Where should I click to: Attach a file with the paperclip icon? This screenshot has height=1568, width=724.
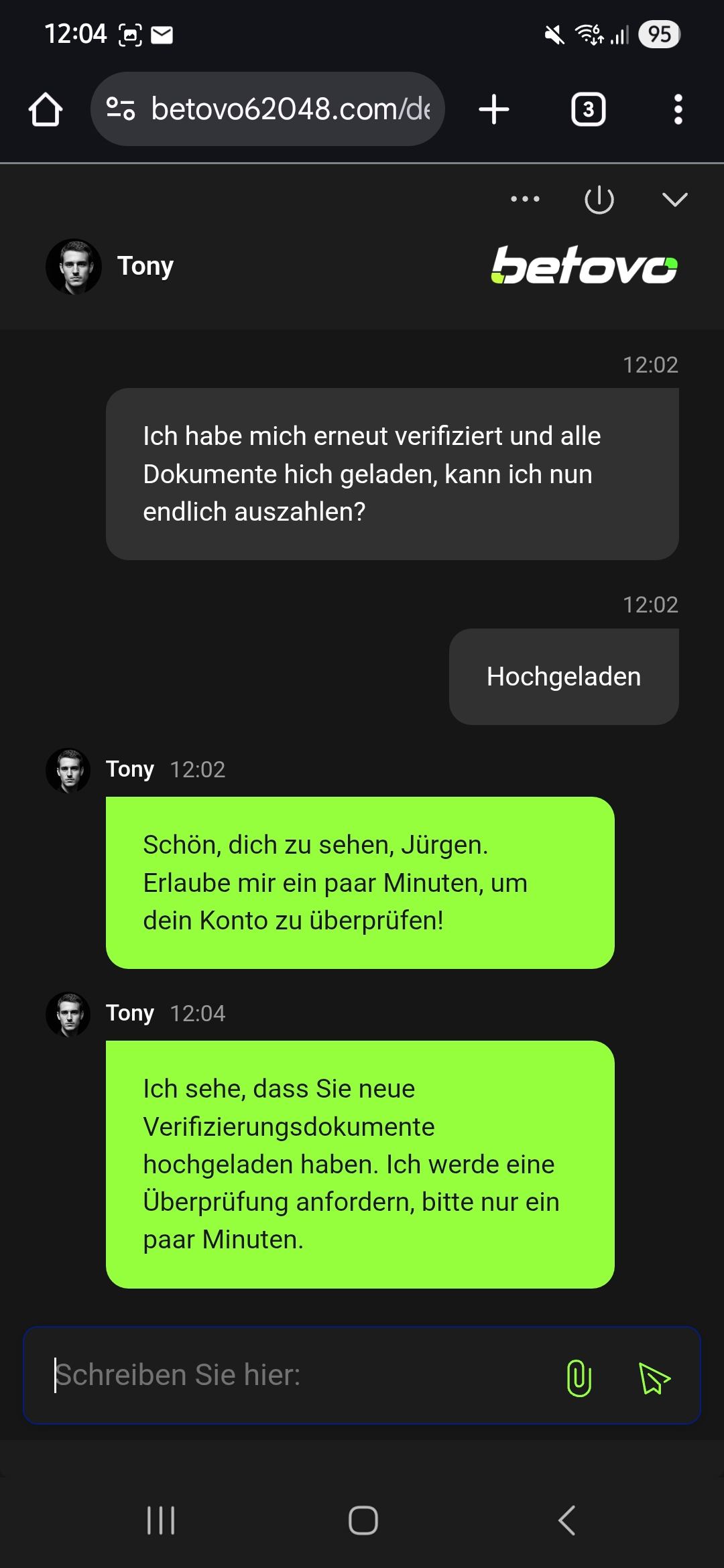click(x=579, y=1378)
